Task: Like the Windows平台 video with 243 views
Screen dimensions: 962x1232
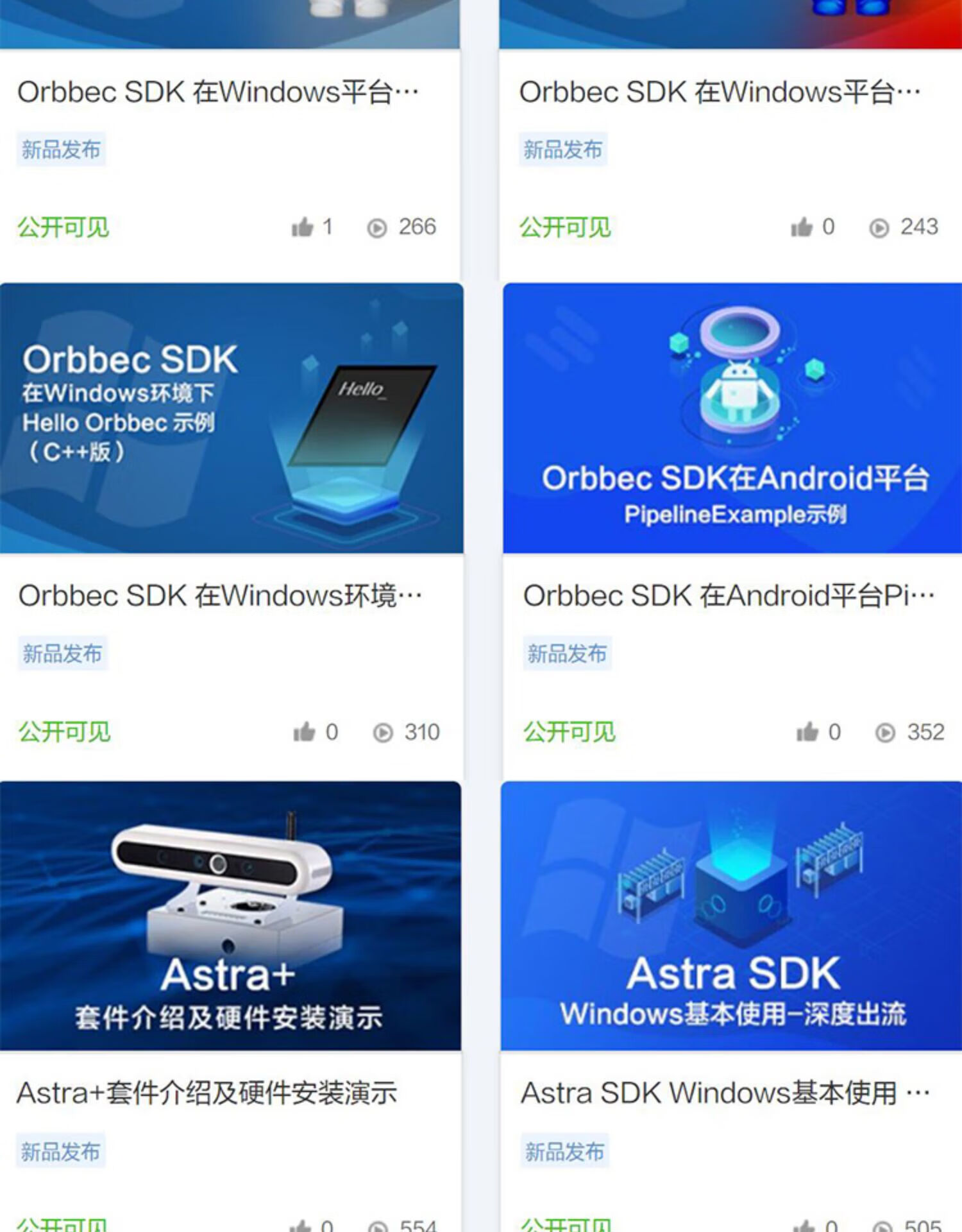Action: coord(802,227)
